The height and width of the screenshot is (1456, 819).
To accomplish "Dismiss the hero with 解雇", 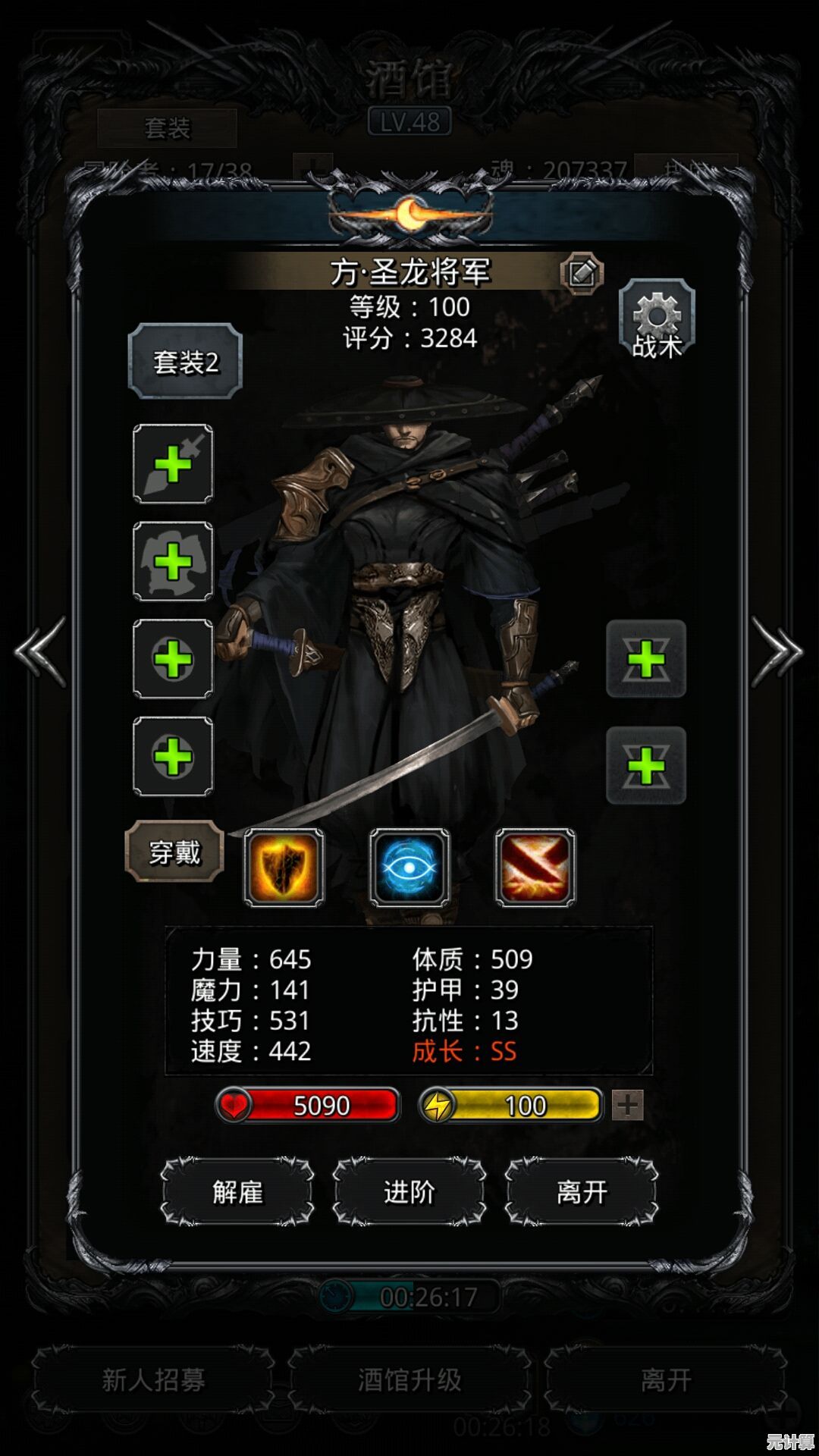I will [x=237, y=1192].
